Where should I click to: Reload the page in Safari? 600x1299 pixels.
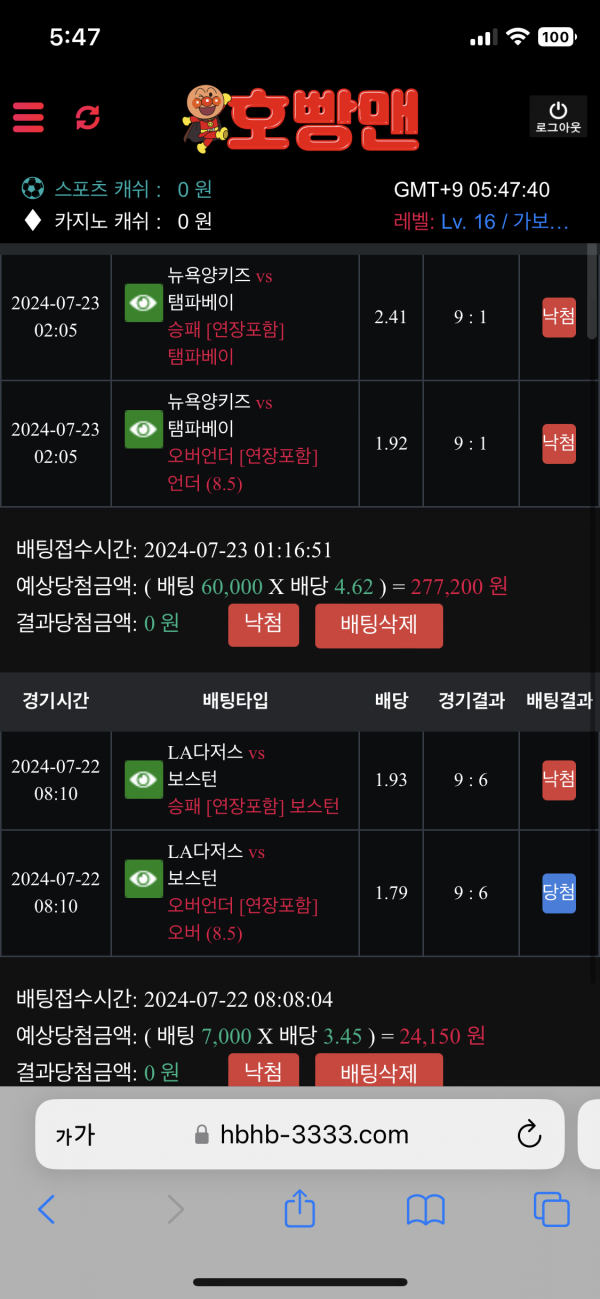[527, 1134]
